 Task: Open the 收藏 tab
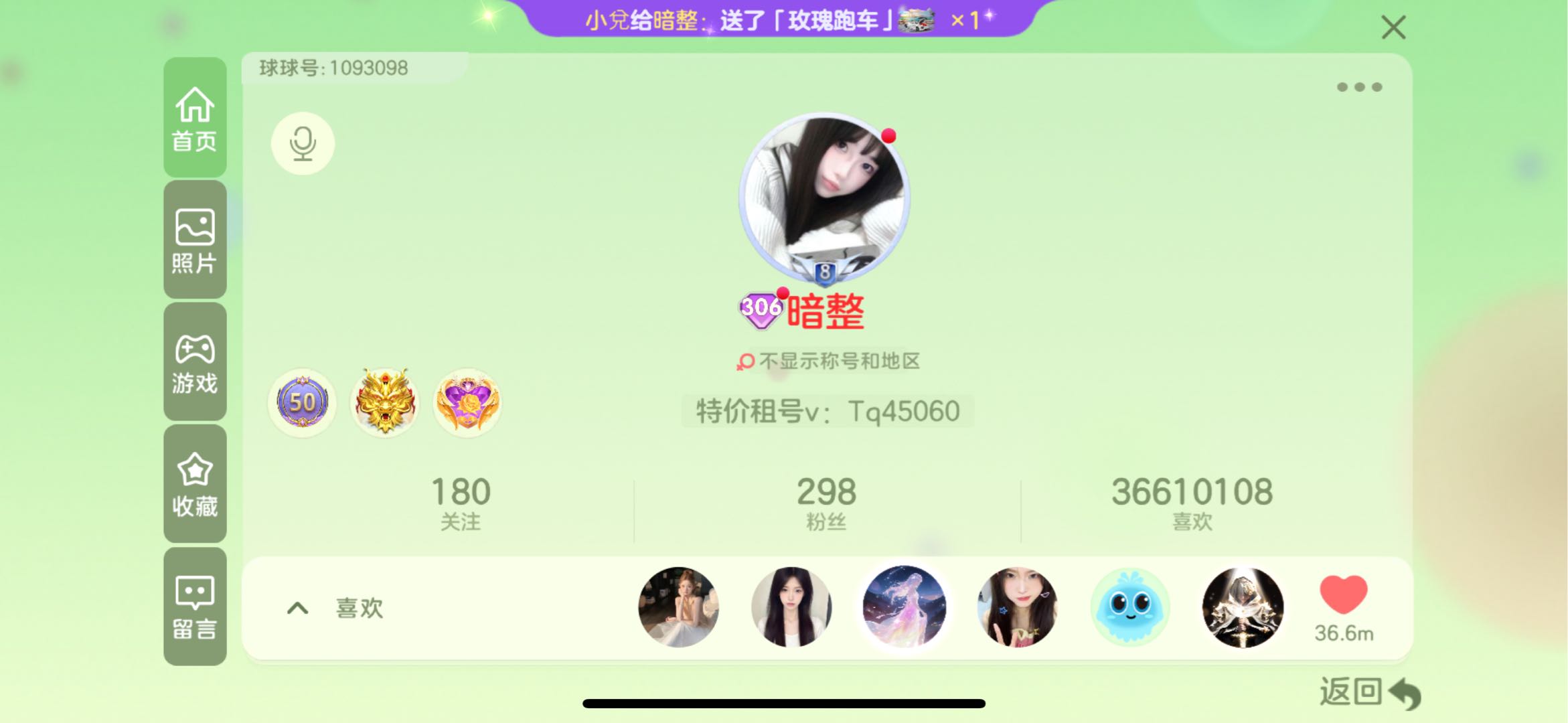pos(195,484)
